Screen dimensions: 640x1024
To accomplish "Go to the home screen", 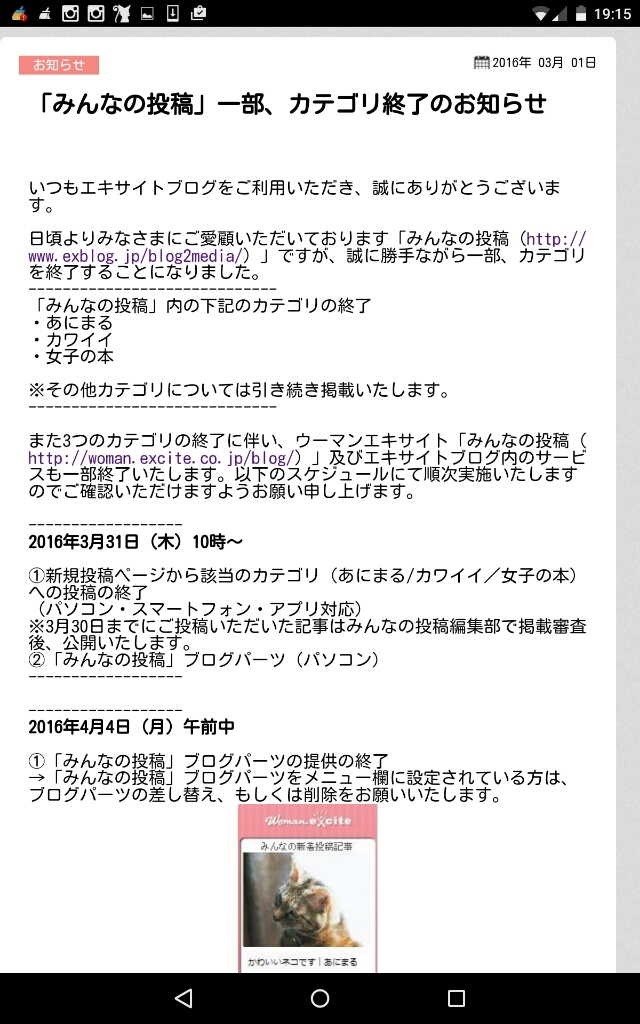I will [x=320, y=998].
